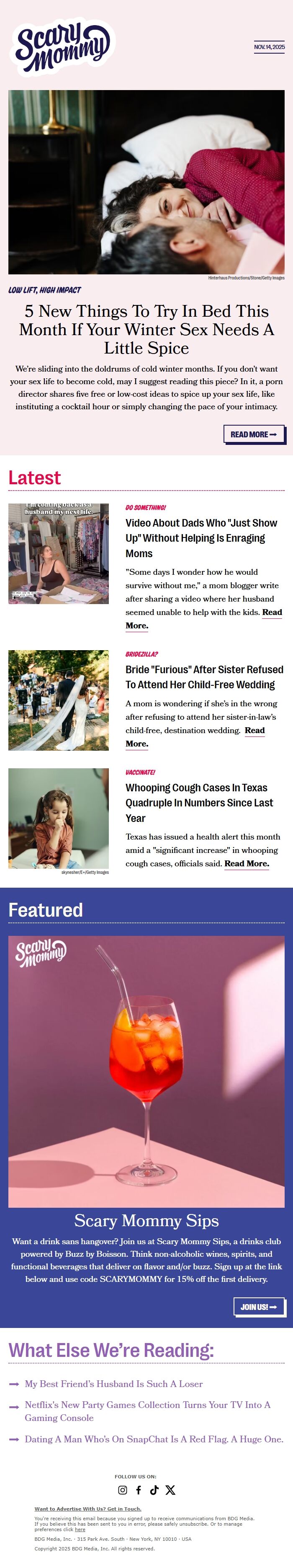
Task: Visit Scary Mommy on Facebook
Action: point(139,1490)
